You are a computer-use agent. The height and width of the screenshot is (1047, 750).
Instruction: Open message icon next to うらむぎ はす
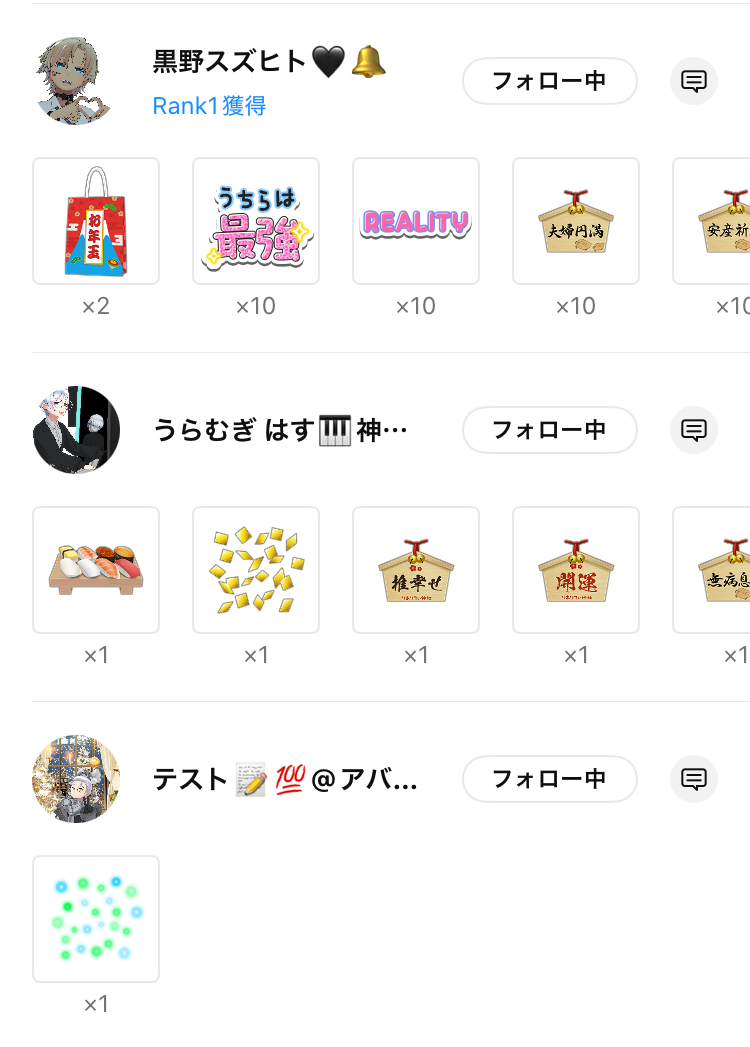[693, 430]
